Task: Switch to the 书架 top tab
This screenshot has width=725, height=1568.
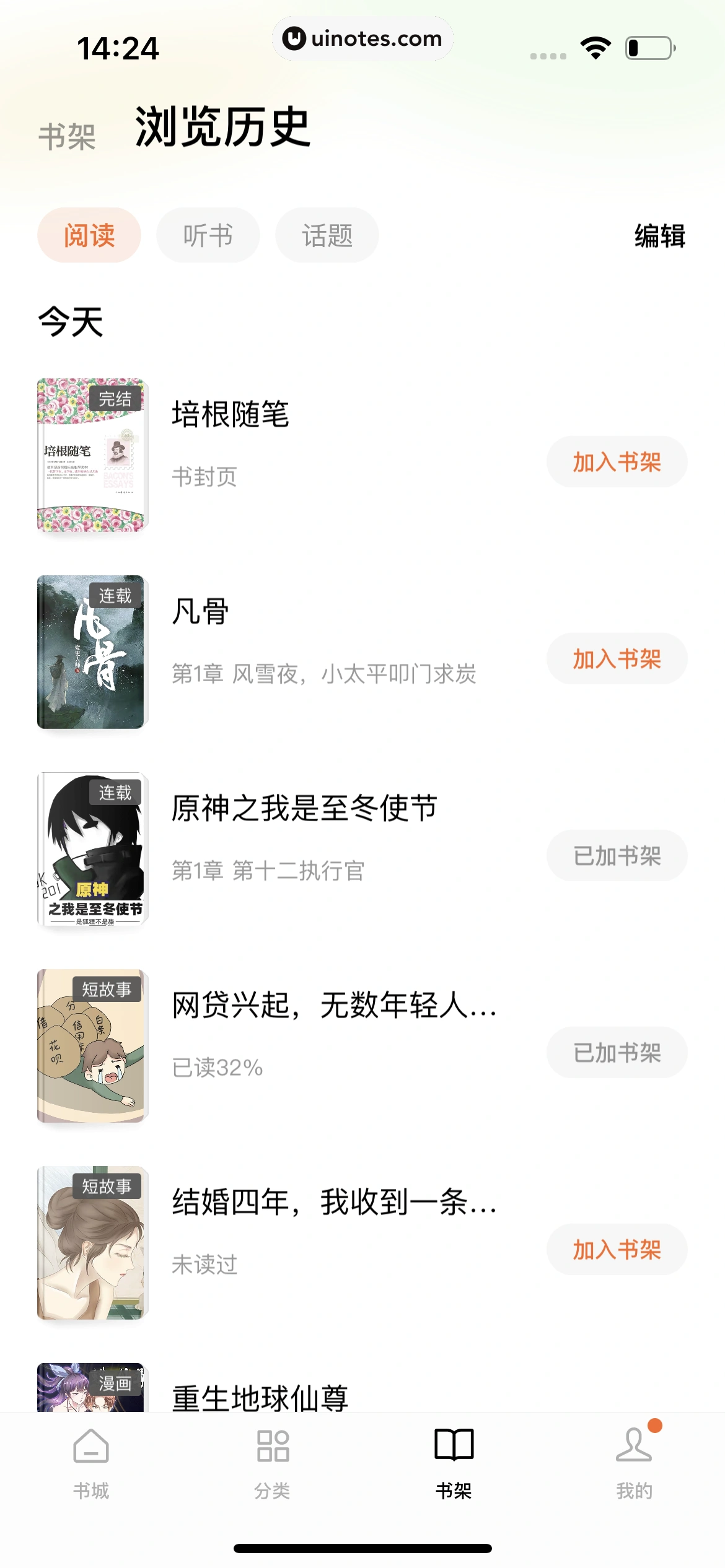Action: pos(67,136)
